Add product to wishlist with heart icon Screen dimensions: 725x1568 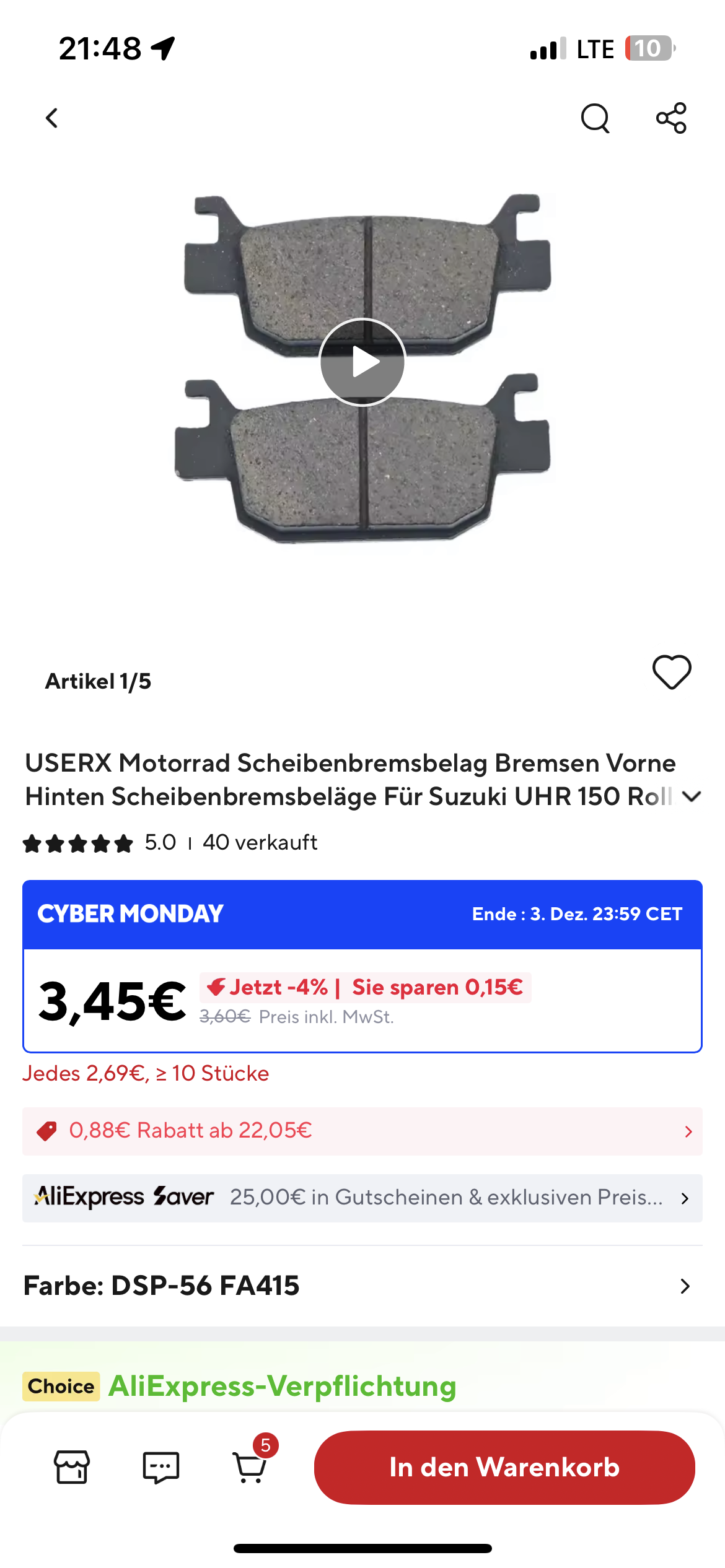click(672, 672)
